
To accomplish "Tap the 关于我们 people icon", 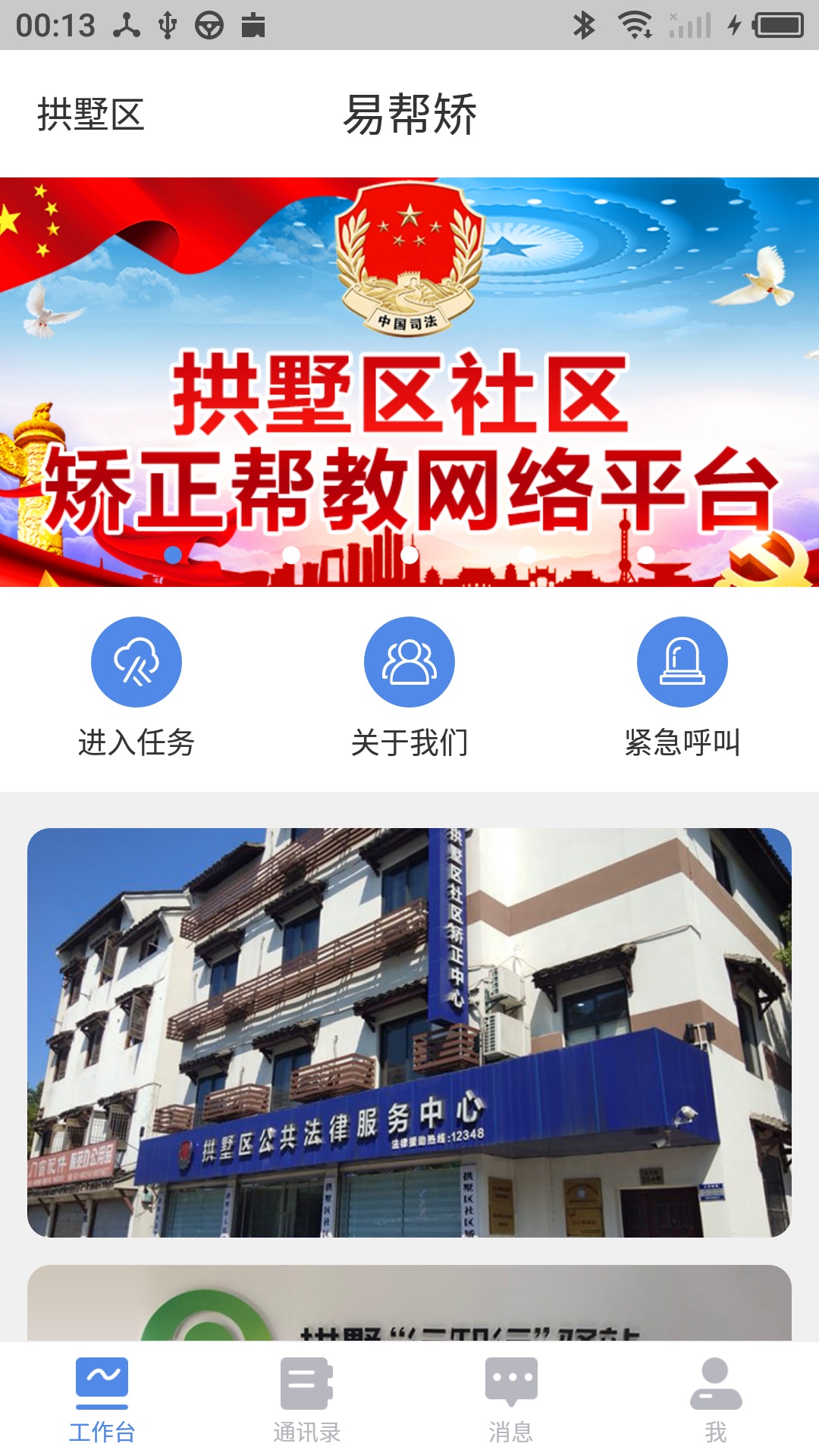I will click(409, 661).
